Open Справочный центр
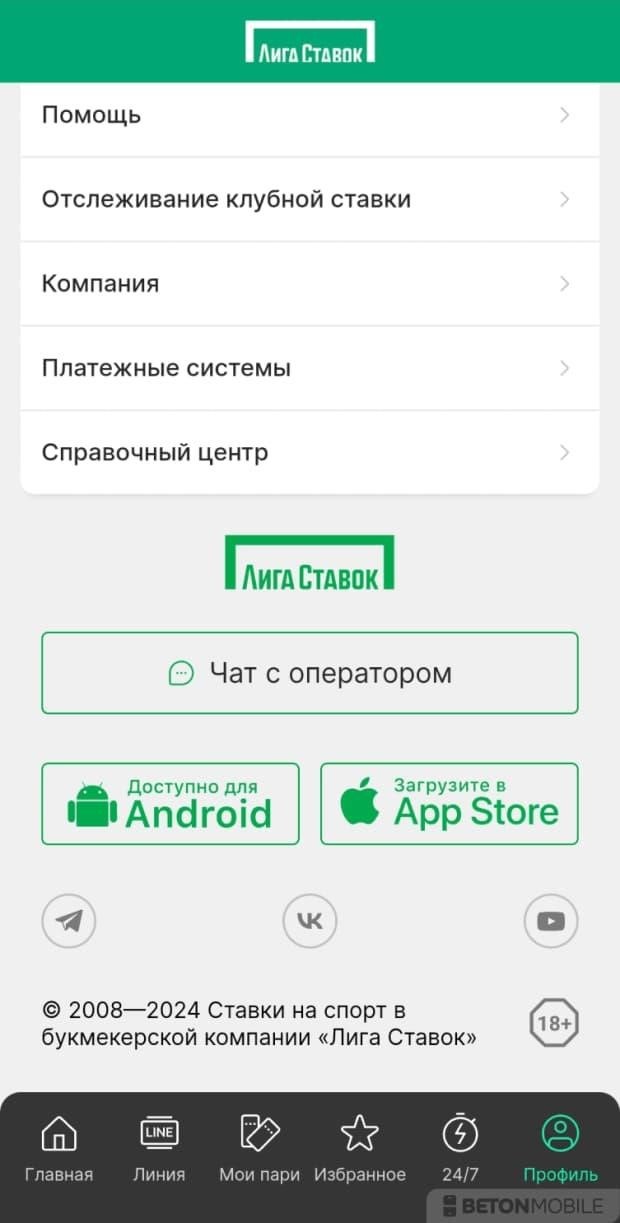Screen dimensions: 620x1223 coord(310,452)
